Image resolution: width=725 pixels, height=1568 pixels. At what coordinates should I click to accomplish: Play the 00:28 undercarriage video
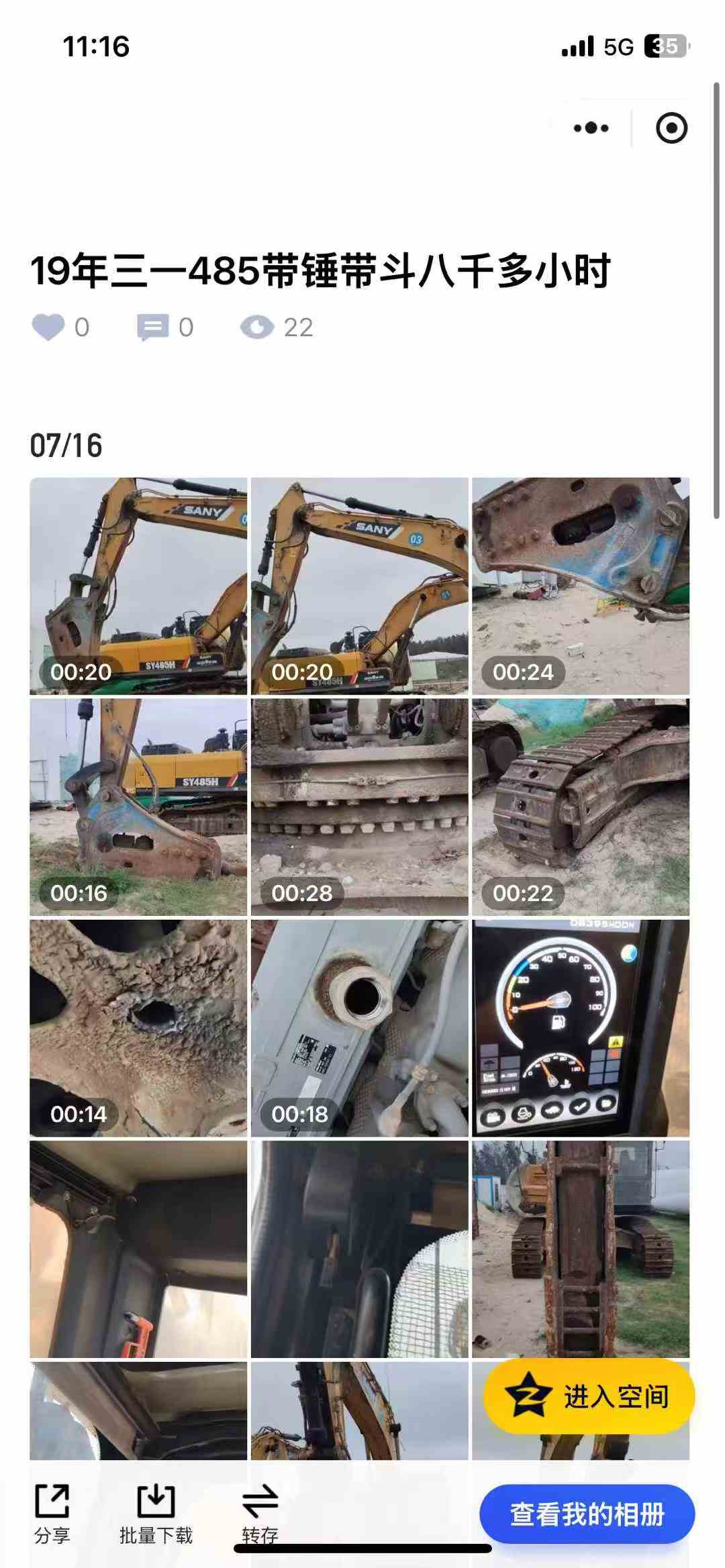[359, 807]
